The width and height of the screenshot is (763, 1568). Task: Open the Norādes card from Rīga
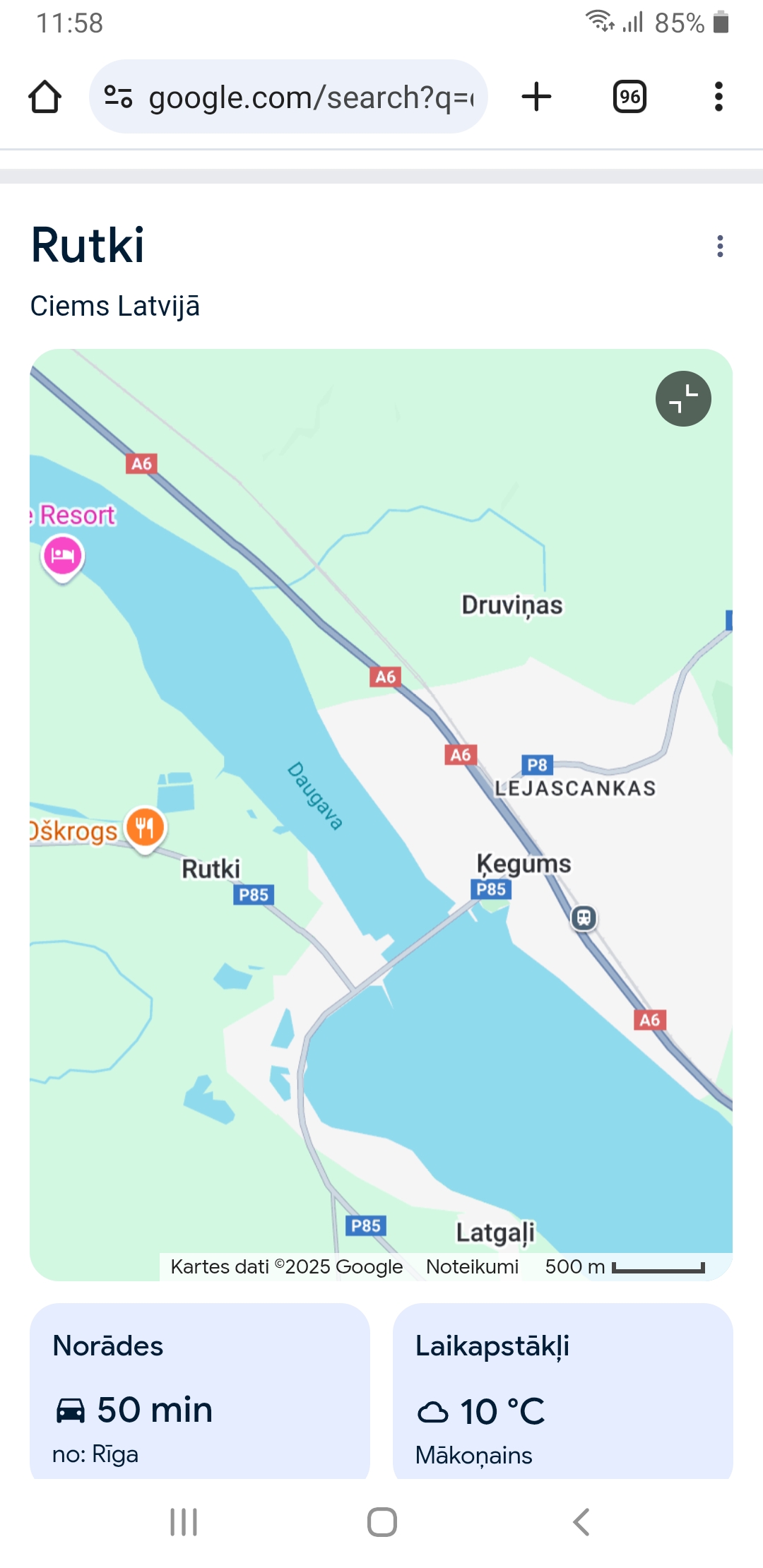coord(200,1391)
